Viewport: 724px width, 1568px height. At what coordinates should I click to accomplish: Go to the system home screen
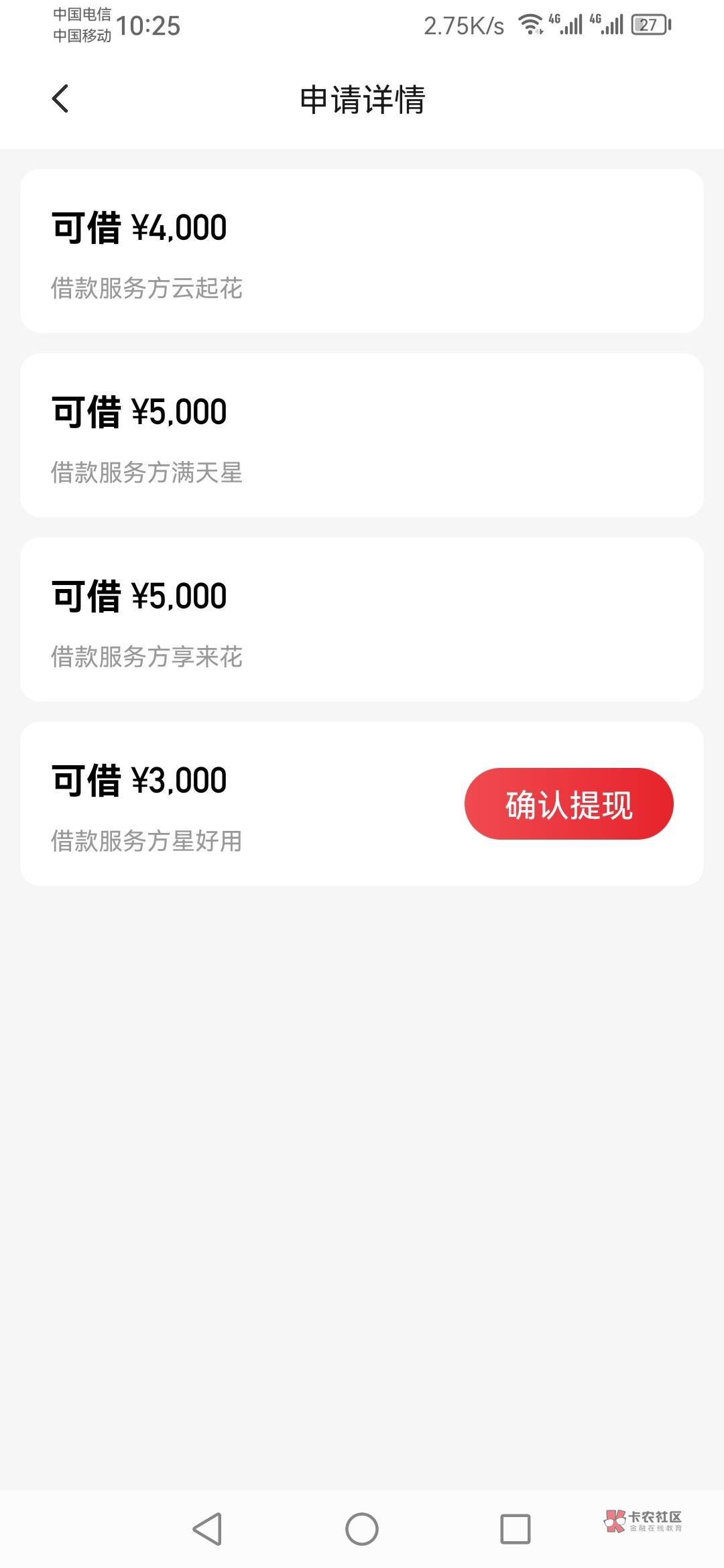point(362,1528)
